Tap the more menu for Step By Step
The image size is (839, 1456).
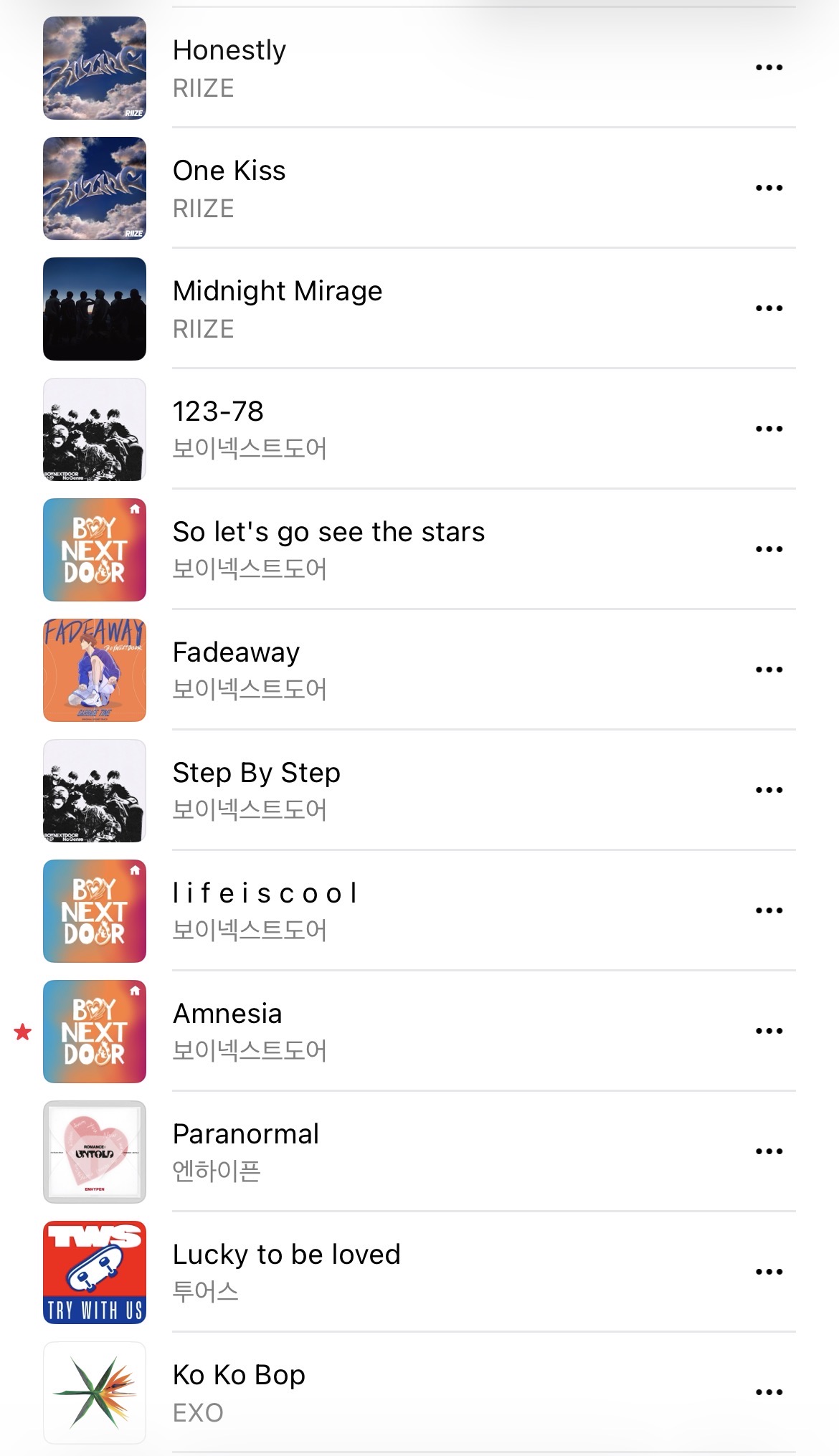click(769, 790)
